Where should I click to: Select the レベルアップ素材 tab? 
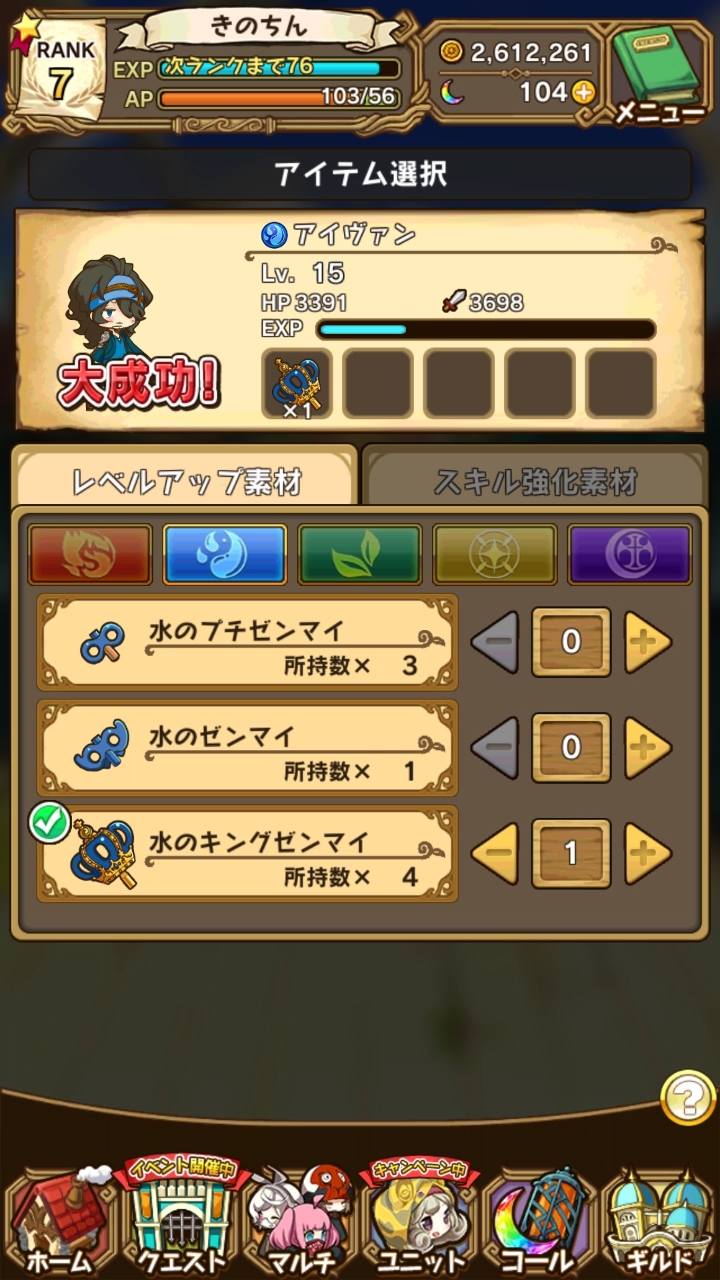click(x=186, y=482)
